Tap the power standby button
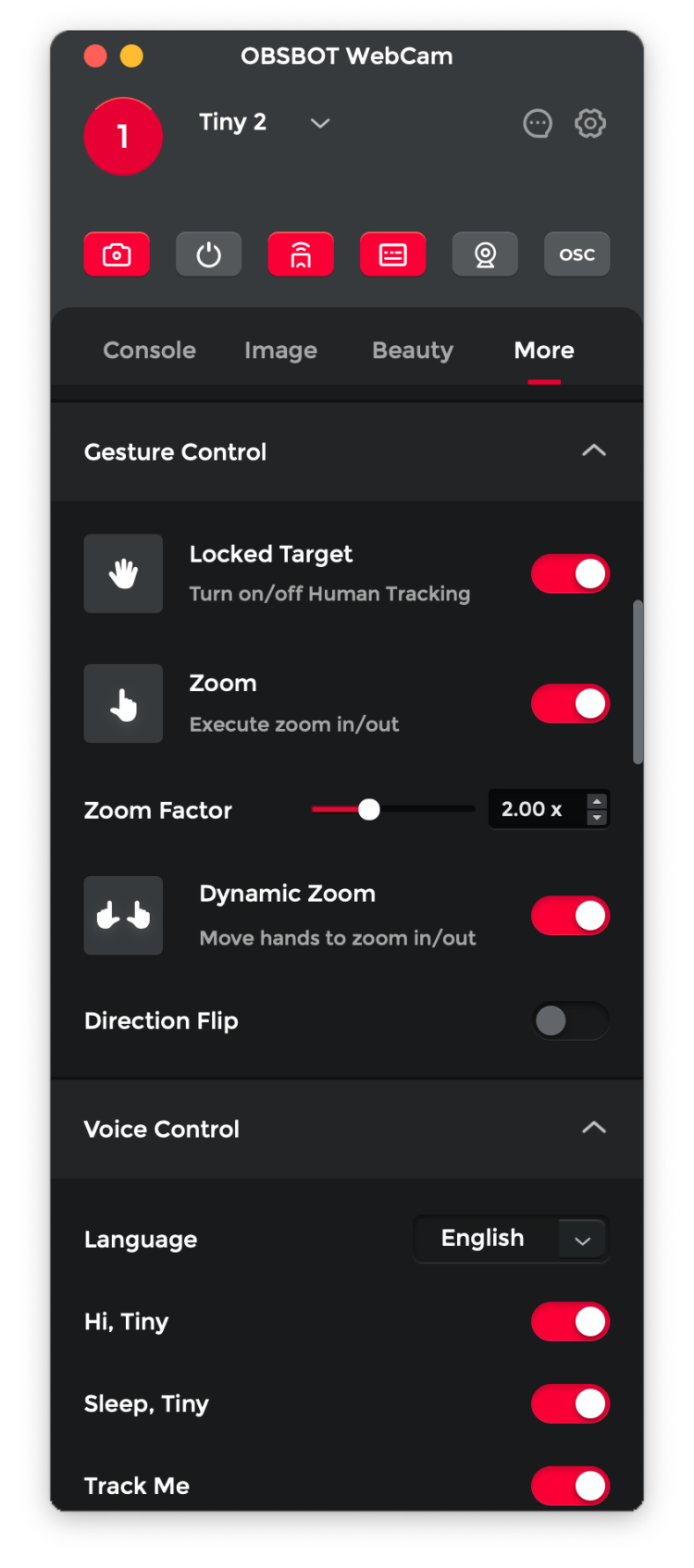694x1568 pixels. coord(209,254)
